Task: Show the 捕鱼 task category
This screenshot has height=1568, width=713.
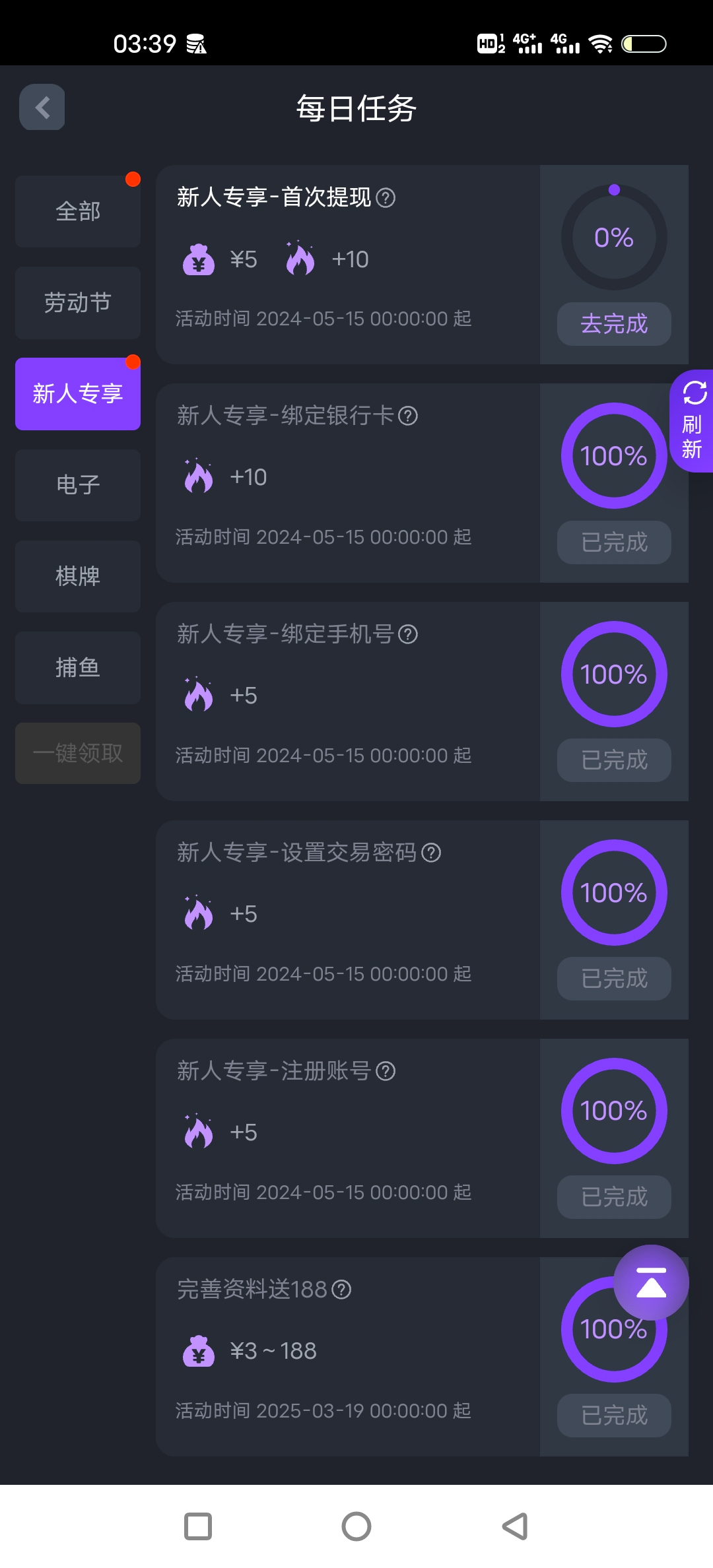Action: pyautogui.click(x=78, y=667)
